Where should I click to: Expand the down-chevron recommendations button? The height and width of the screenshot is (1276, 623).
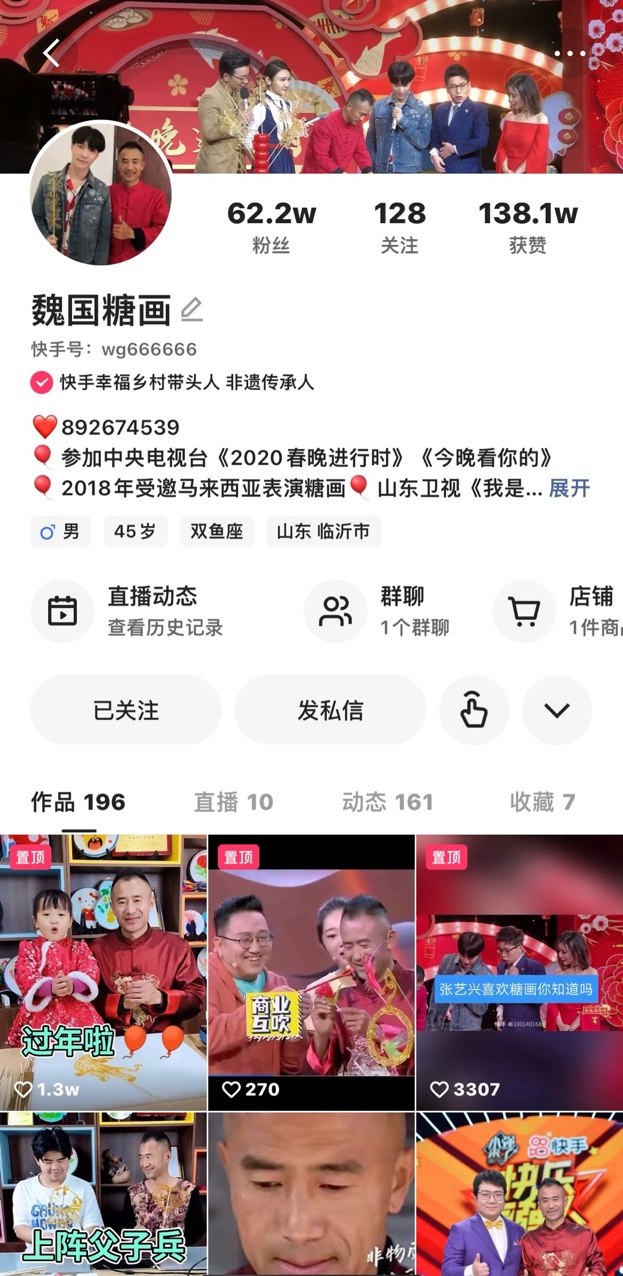[557, 710]
